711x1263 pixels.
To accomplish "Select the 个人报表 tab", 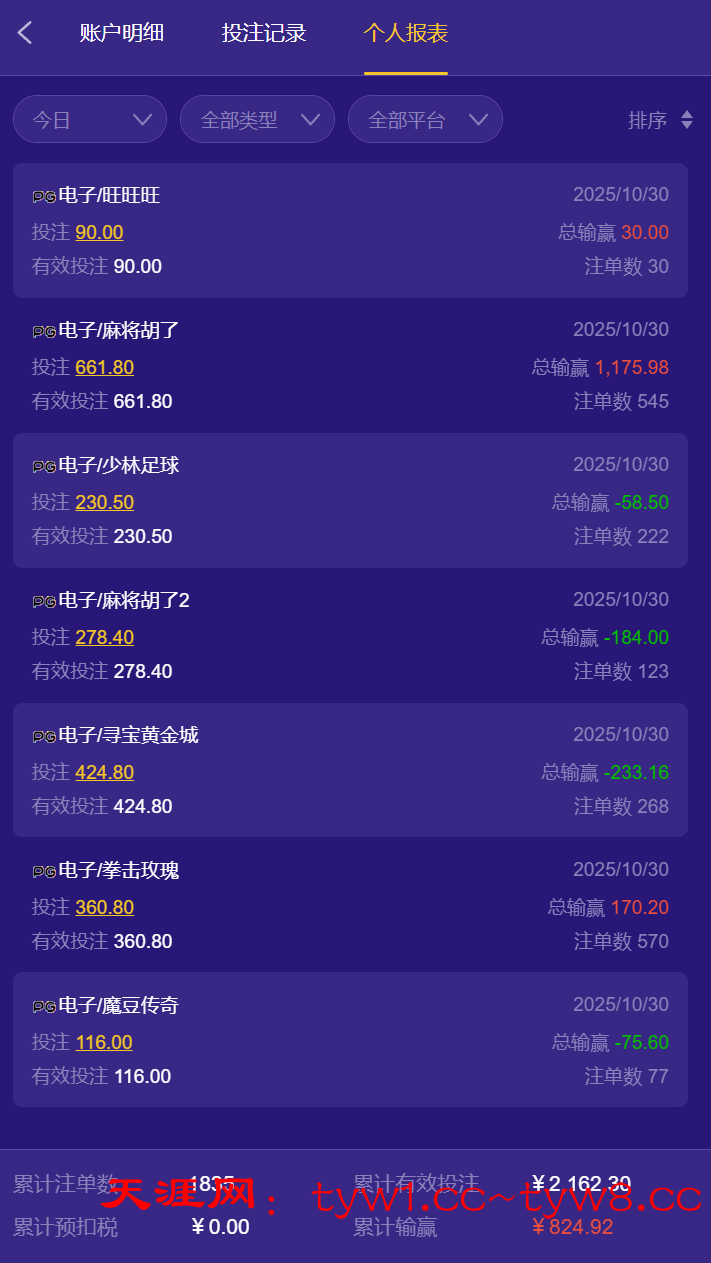I will pyautogui.click(x=405, y=33).
